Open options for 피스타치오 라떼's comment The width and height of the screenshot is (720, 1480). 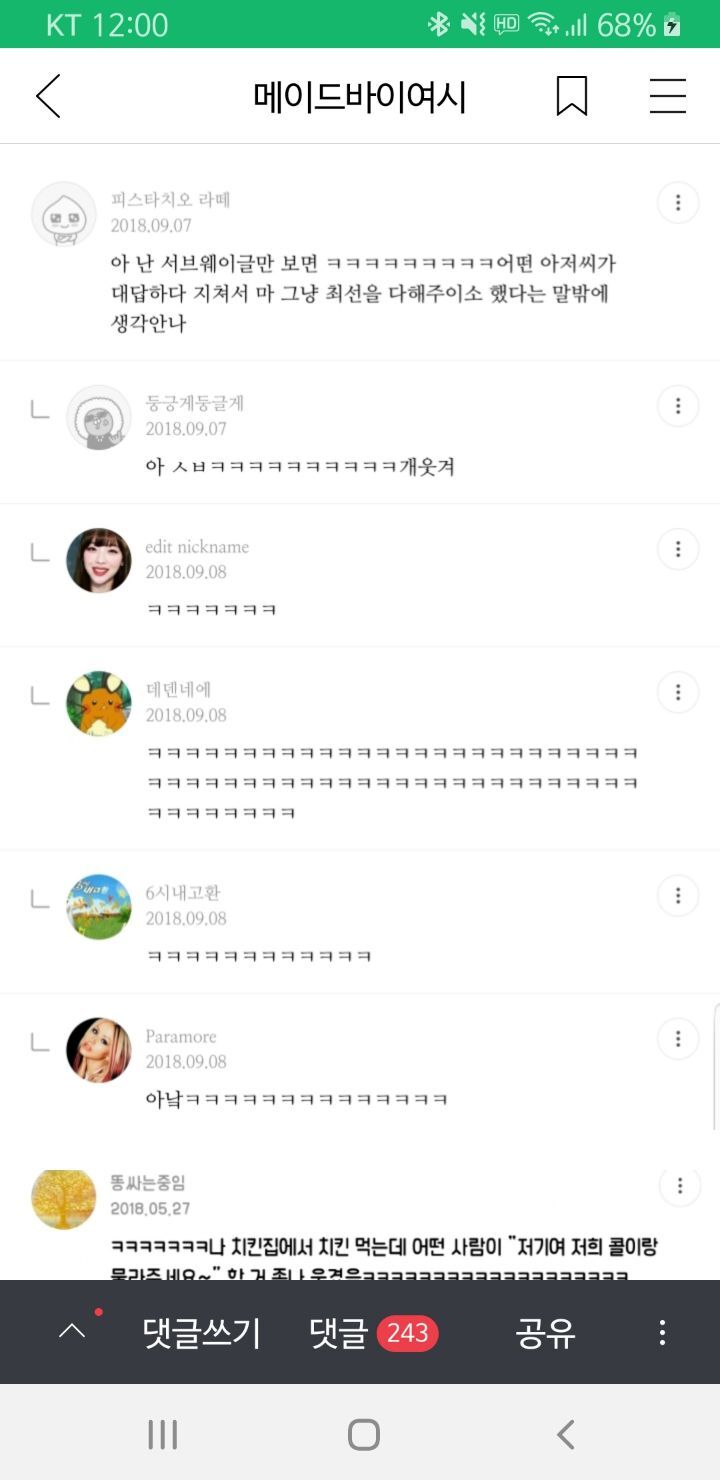tap(678, 202)
